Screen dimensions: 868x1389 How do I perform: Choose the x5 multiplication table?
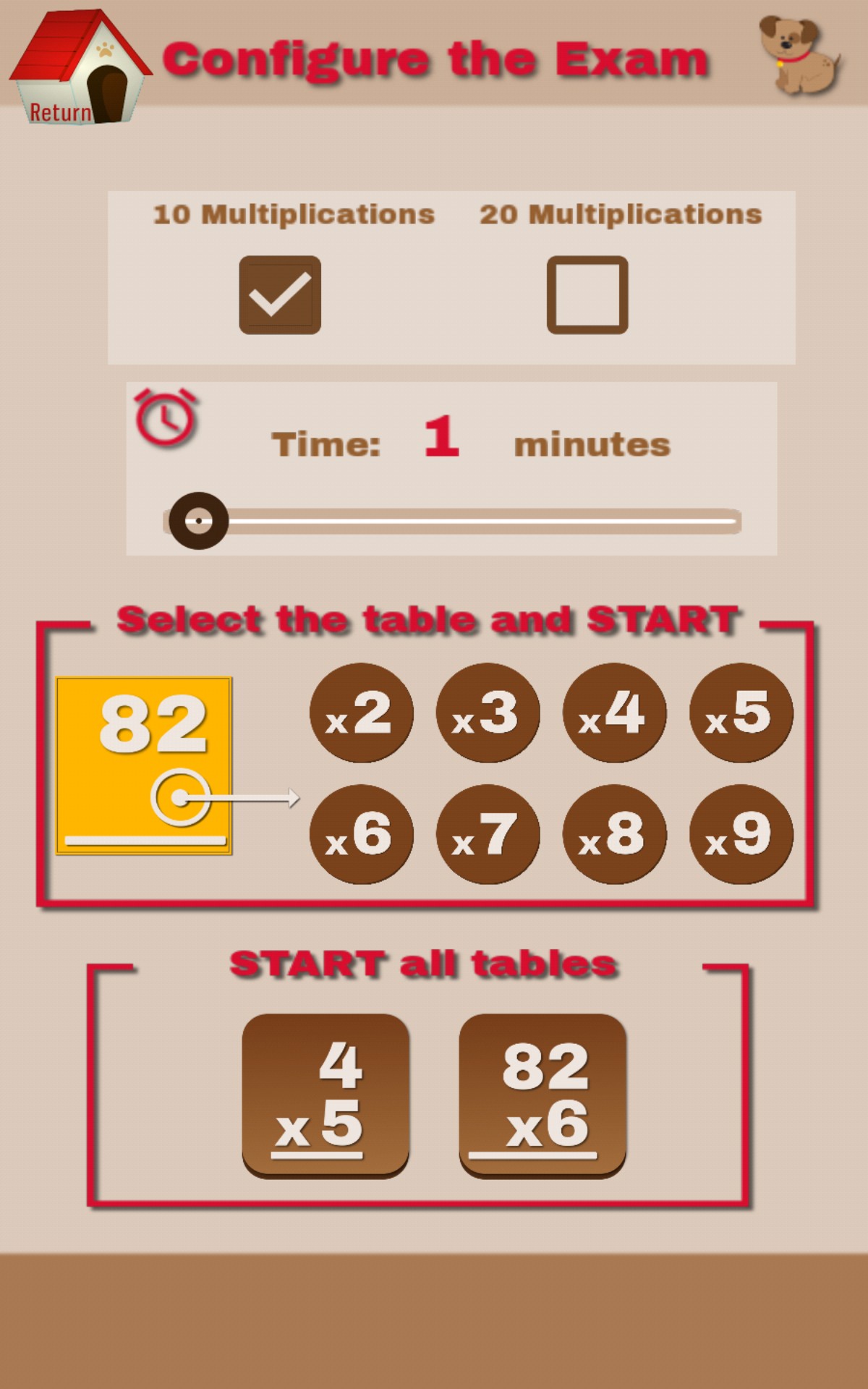741,713
